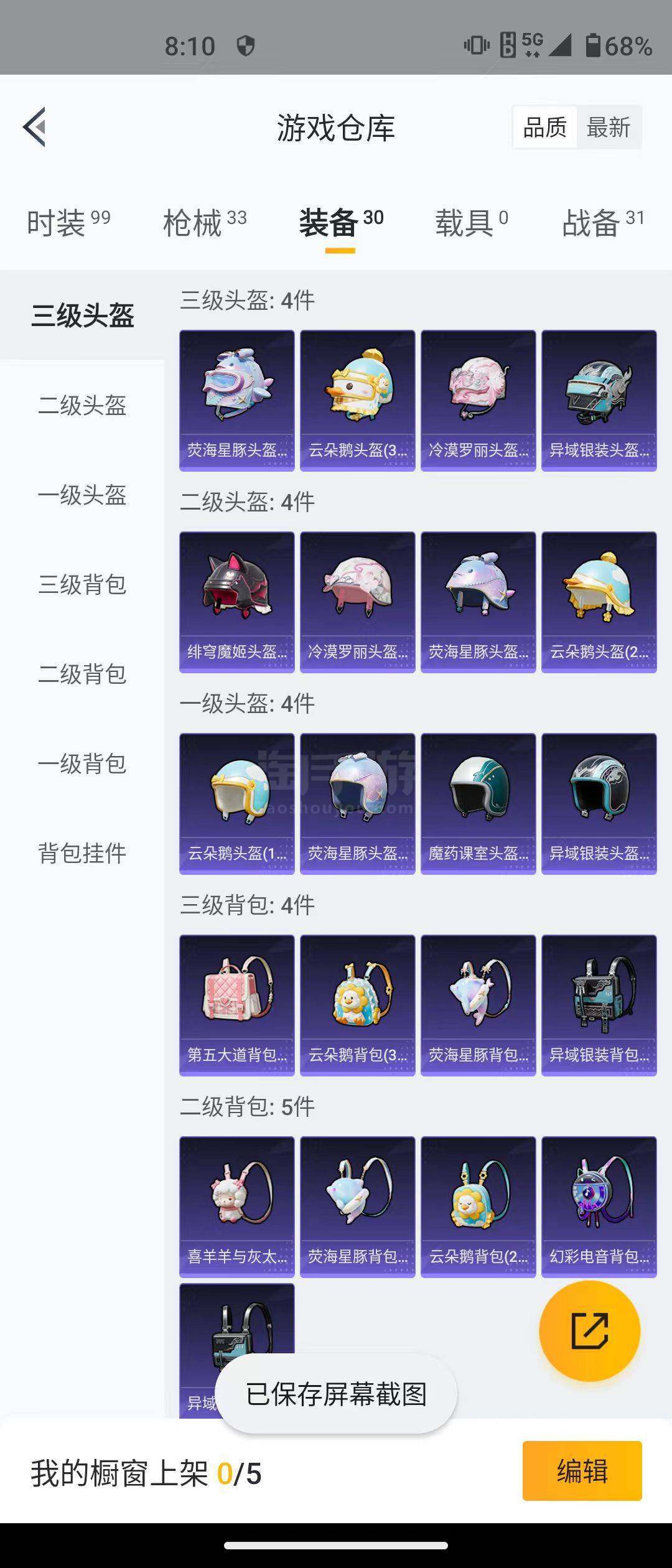Select 二级头盔 in the side list
The height and width of the screenshot is (1568, 672).
click(82, 406)
